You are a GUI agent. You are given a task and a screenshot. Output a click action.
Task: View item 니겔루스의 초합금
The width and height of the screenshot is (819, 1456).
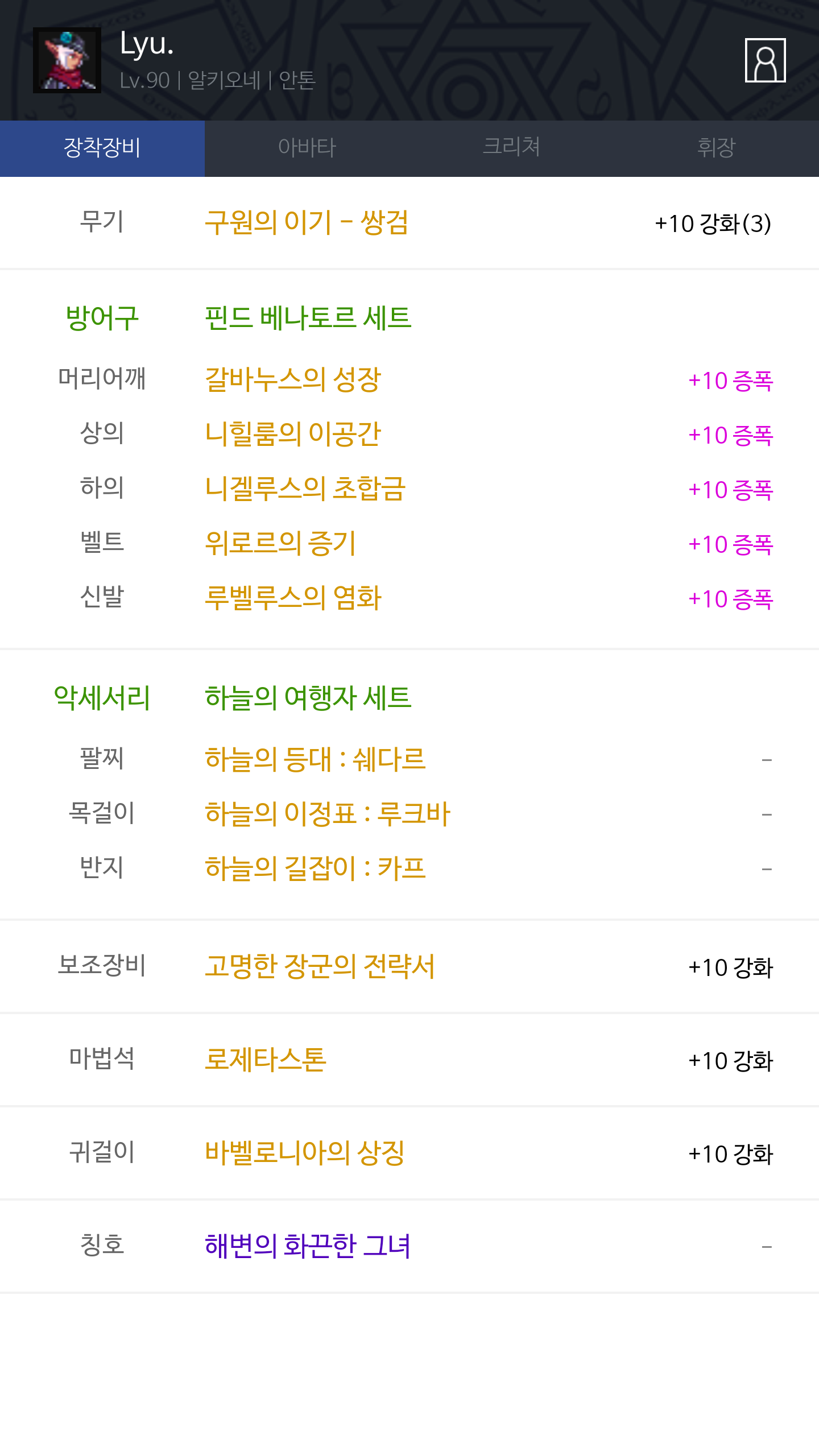pyautogui.click(x=305, y=489)
